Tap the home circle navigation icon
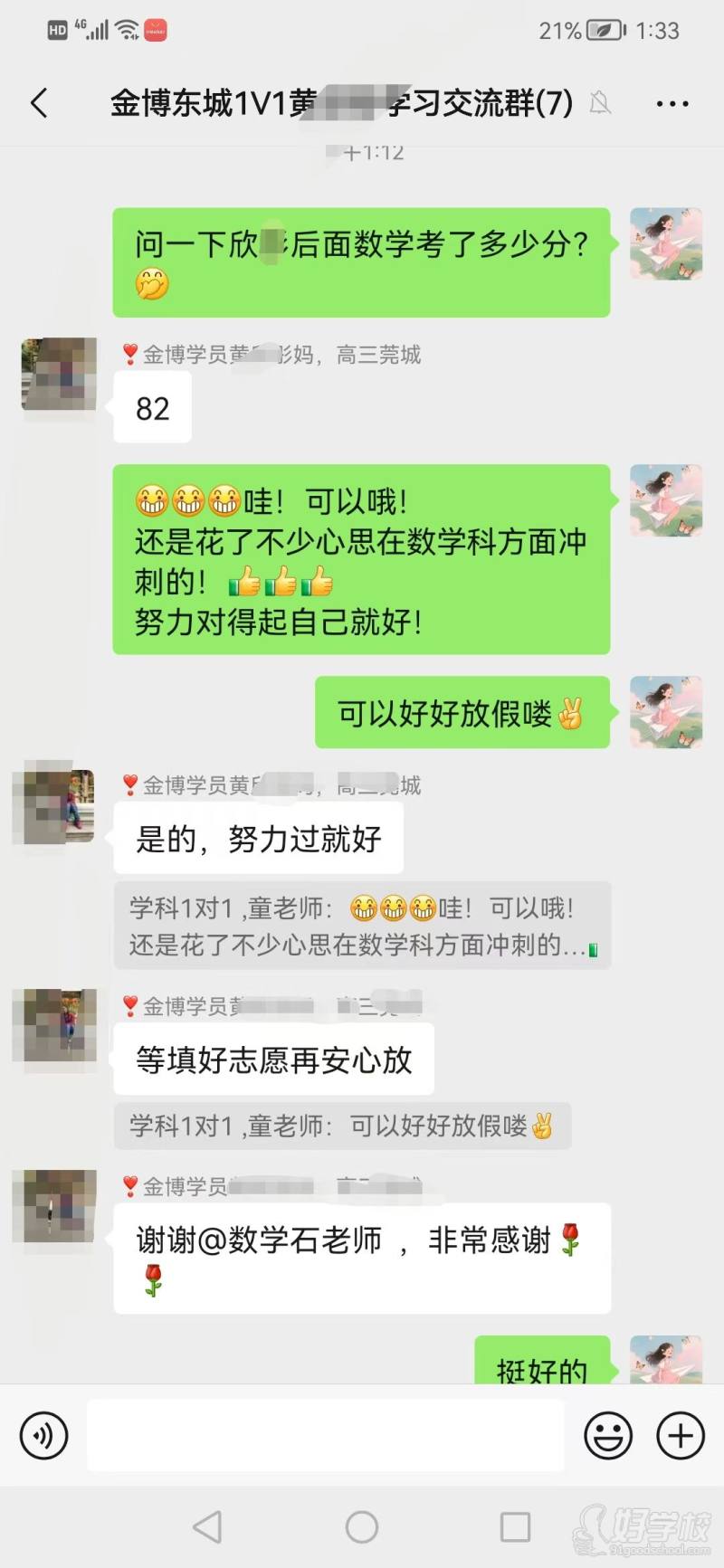The height and width of the screenshot is (1568, 724). [x=361, y=1525]
